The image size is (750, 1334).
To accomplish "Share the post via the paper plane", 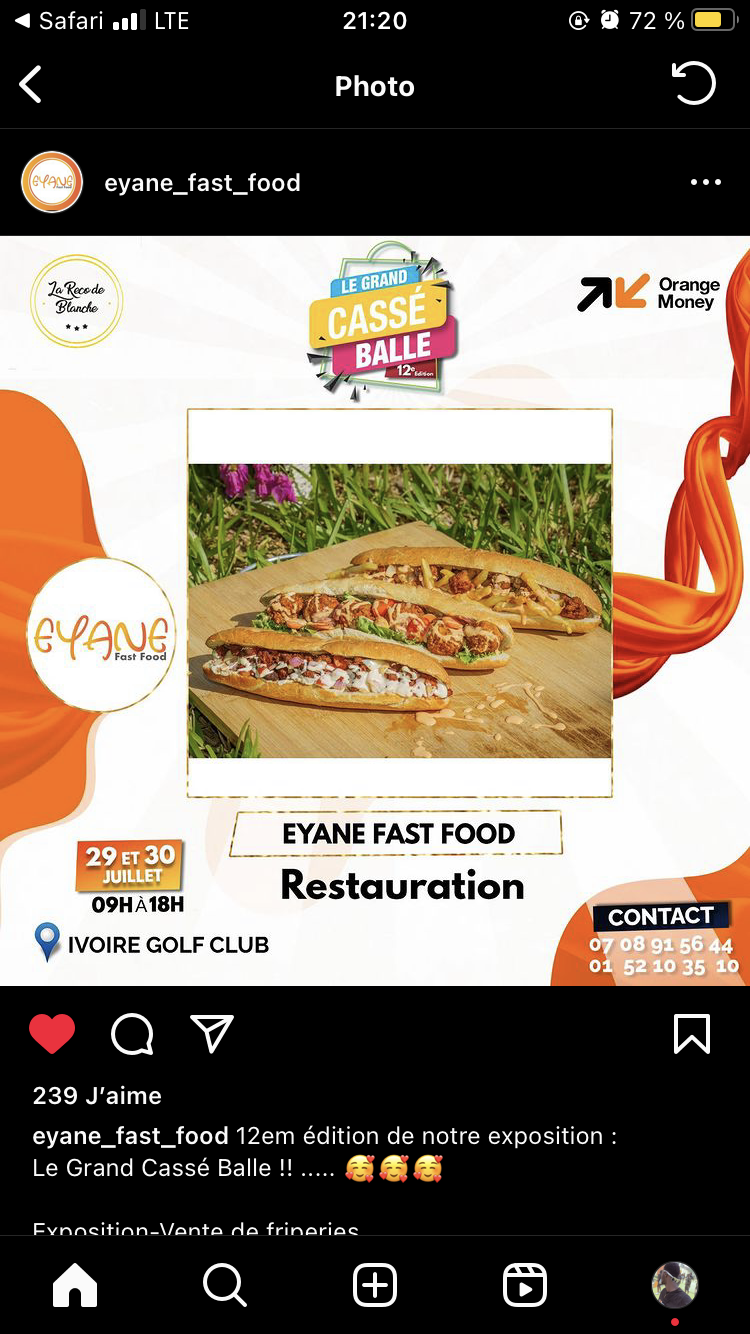I will [x=212, y=1034].
